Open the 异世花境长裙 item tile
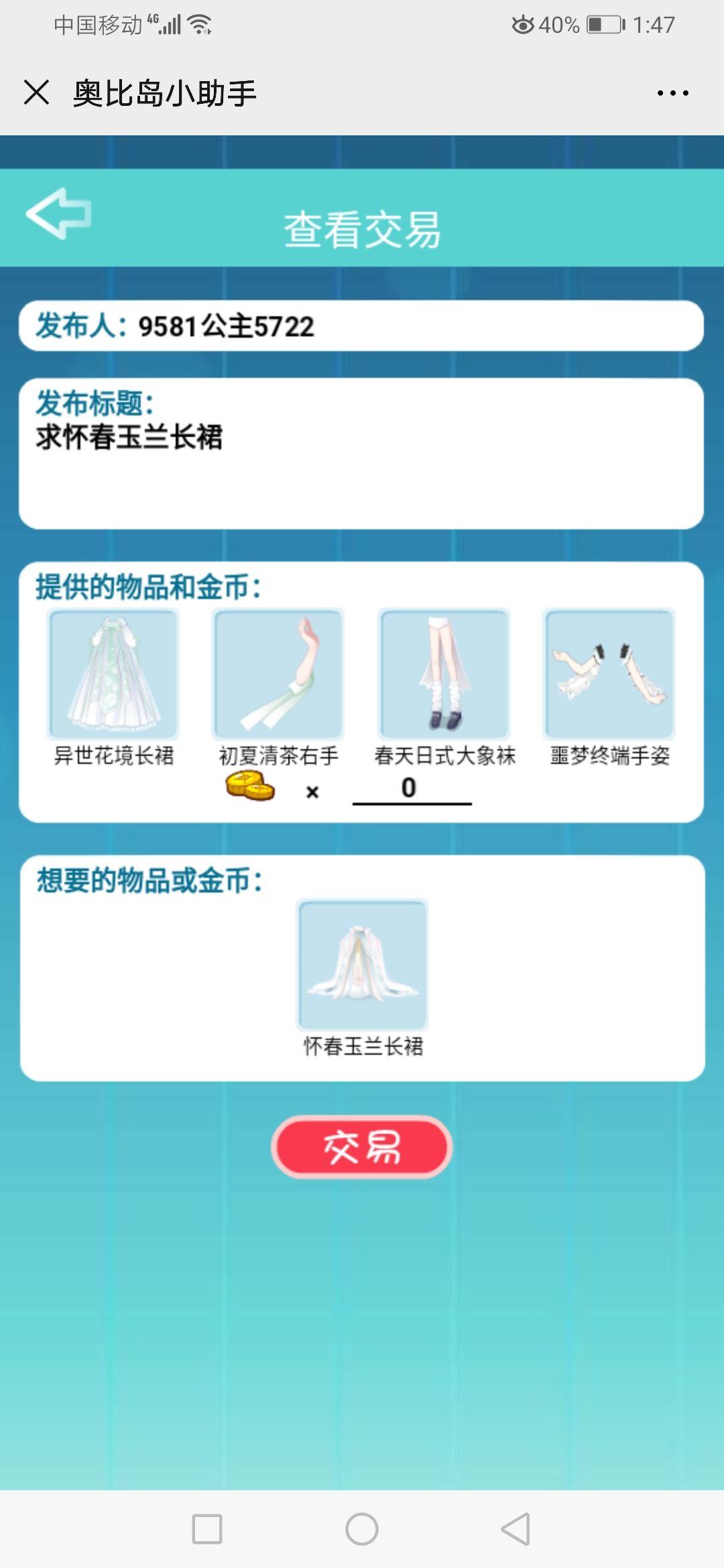This screenshot has width=724, height=1568. (x=113, y=674)
